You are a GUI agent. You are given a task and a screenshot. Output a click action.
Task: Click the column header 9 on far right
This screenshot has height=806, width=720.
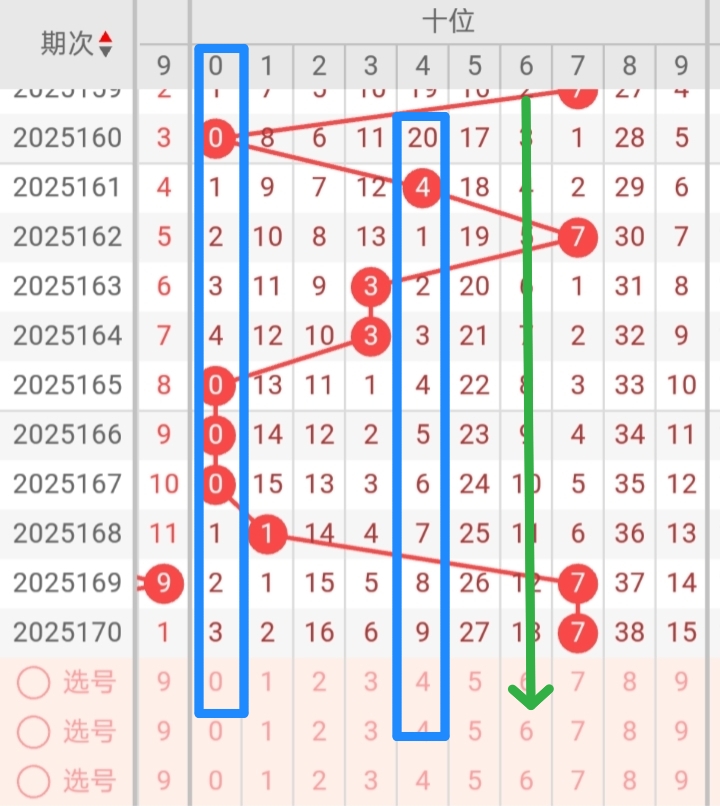[x=681, y=67]
